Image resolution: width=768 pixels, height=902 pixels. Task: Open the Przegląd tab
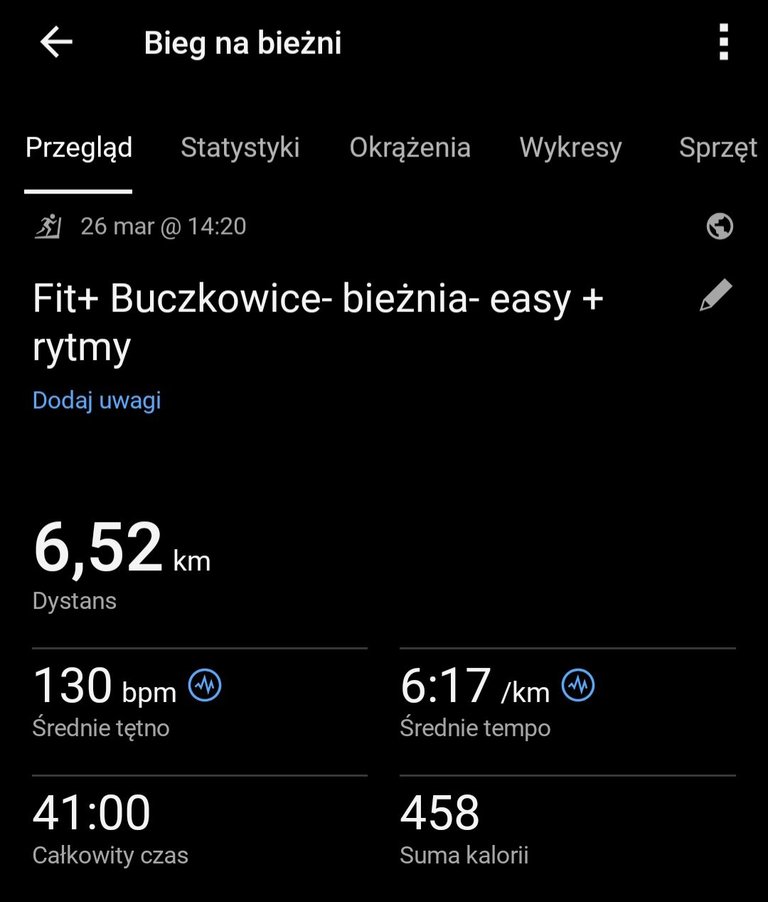[x=78, y=148]
